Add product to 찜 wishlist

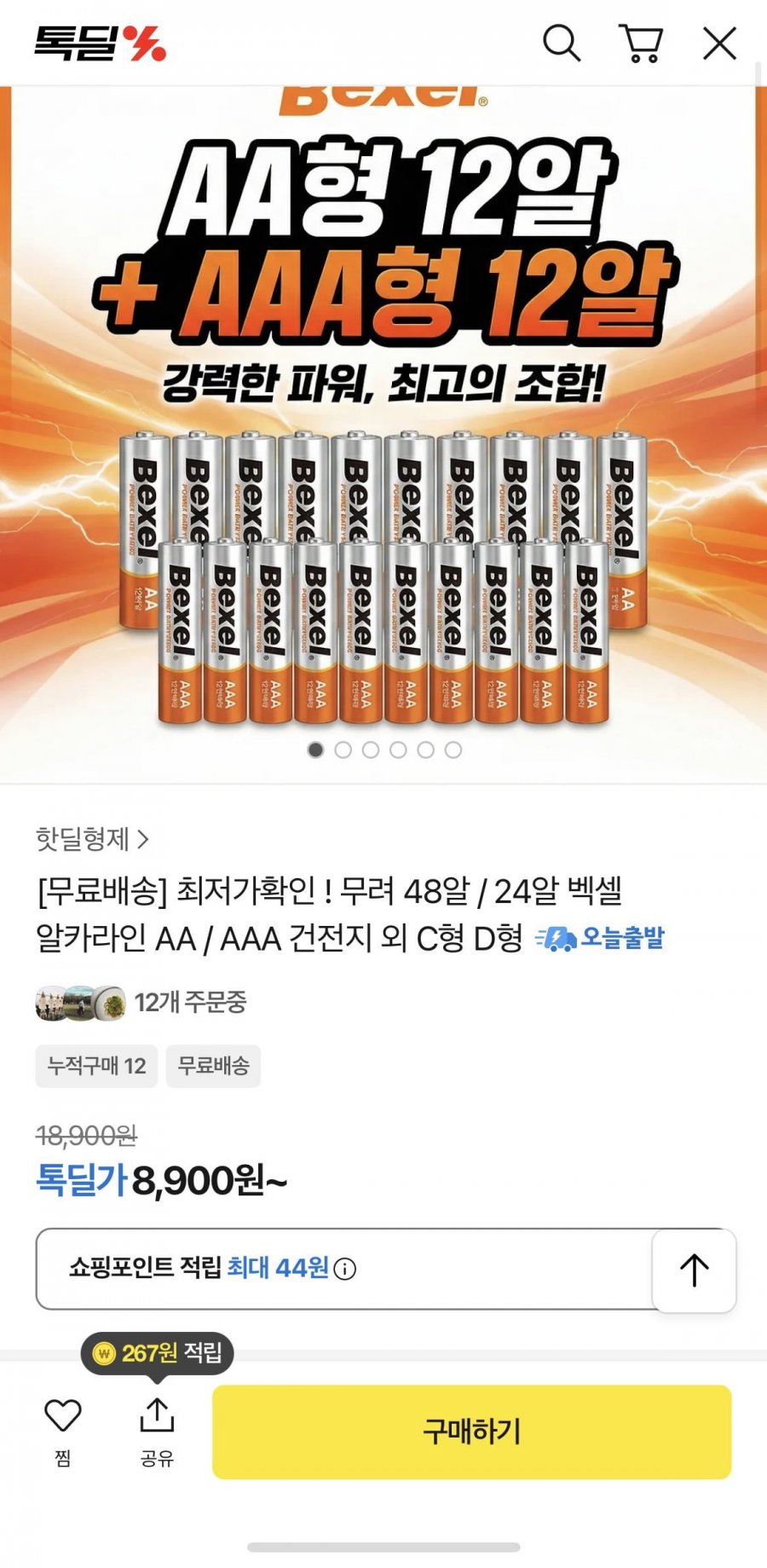(62, 1431)
